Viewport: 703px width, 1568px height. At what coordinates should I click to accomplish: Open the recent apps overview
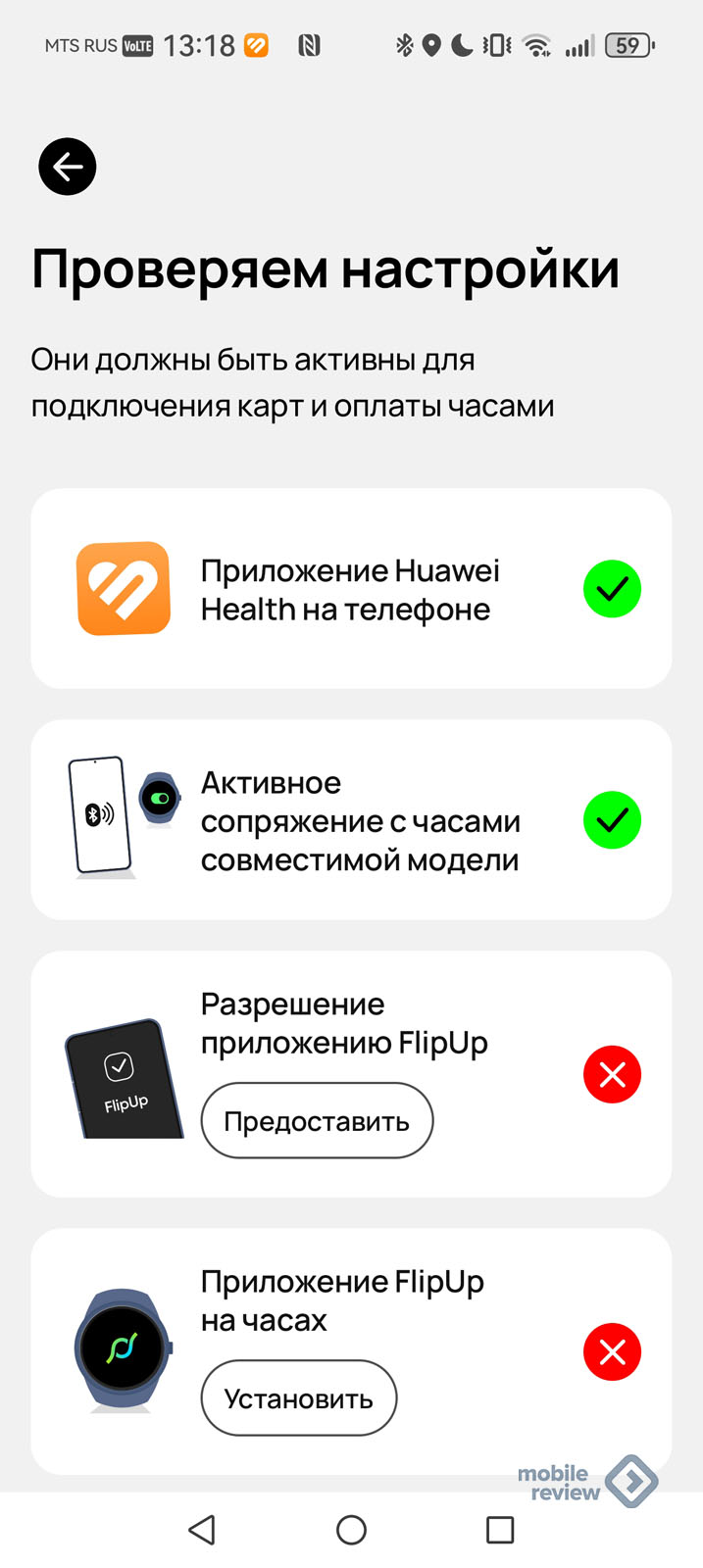pyautogui.click(x=500, y=1530)
